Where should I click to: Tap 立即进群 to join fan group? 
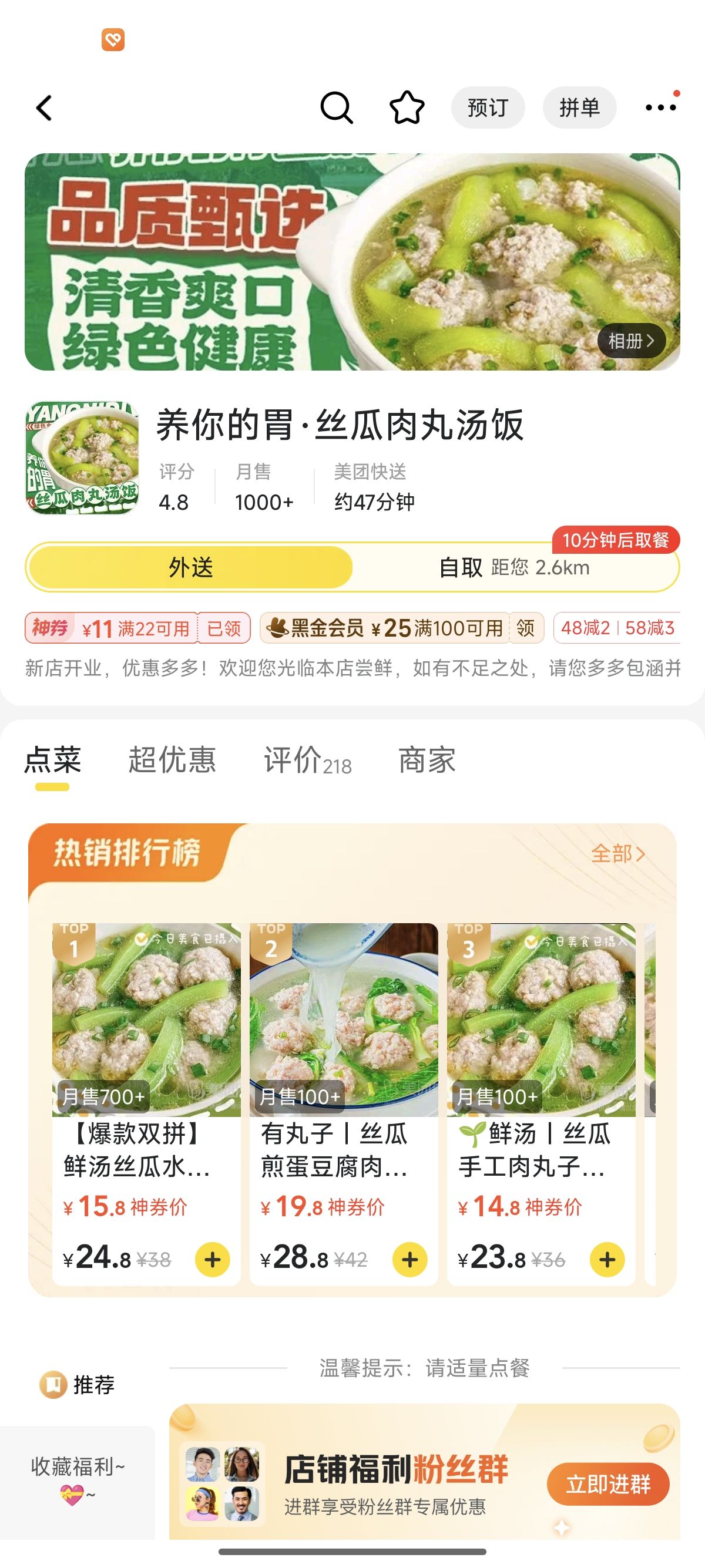pos(608,1484)
